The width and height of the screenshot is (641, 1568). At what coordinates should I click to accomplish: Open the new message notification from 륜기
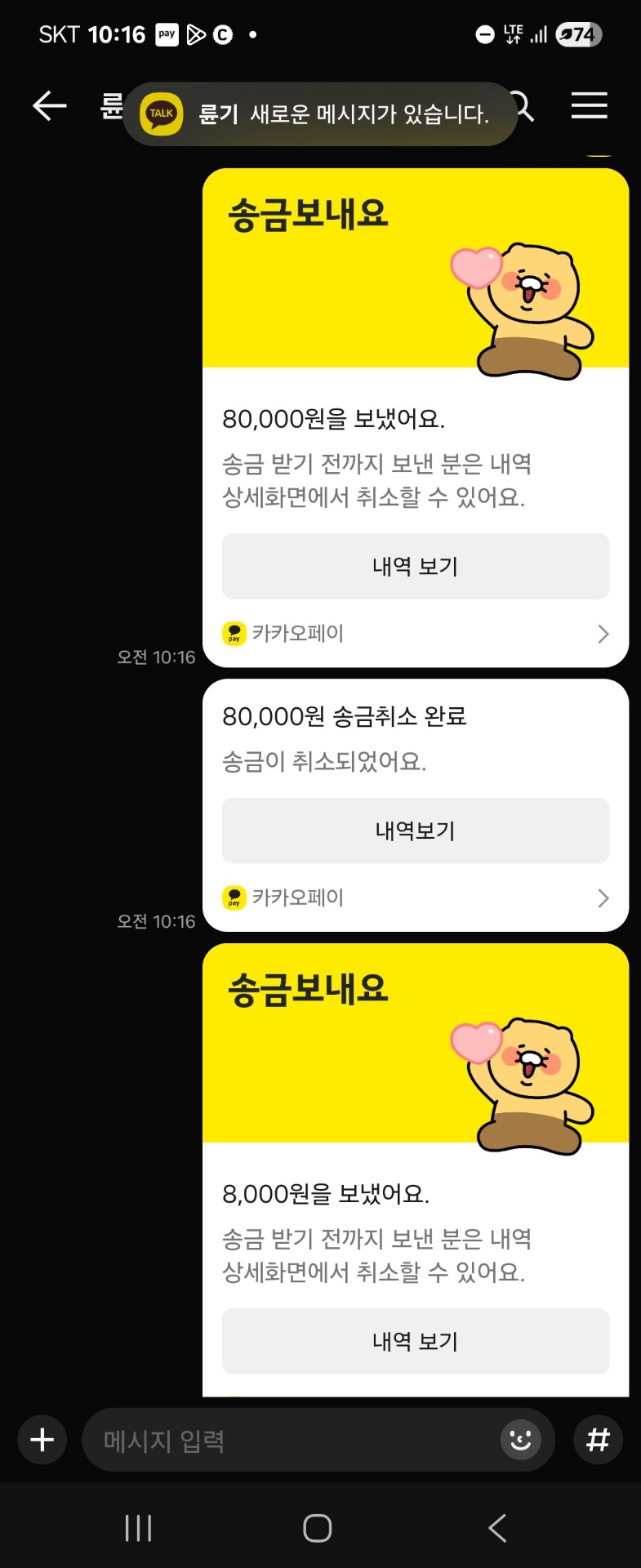320,114
